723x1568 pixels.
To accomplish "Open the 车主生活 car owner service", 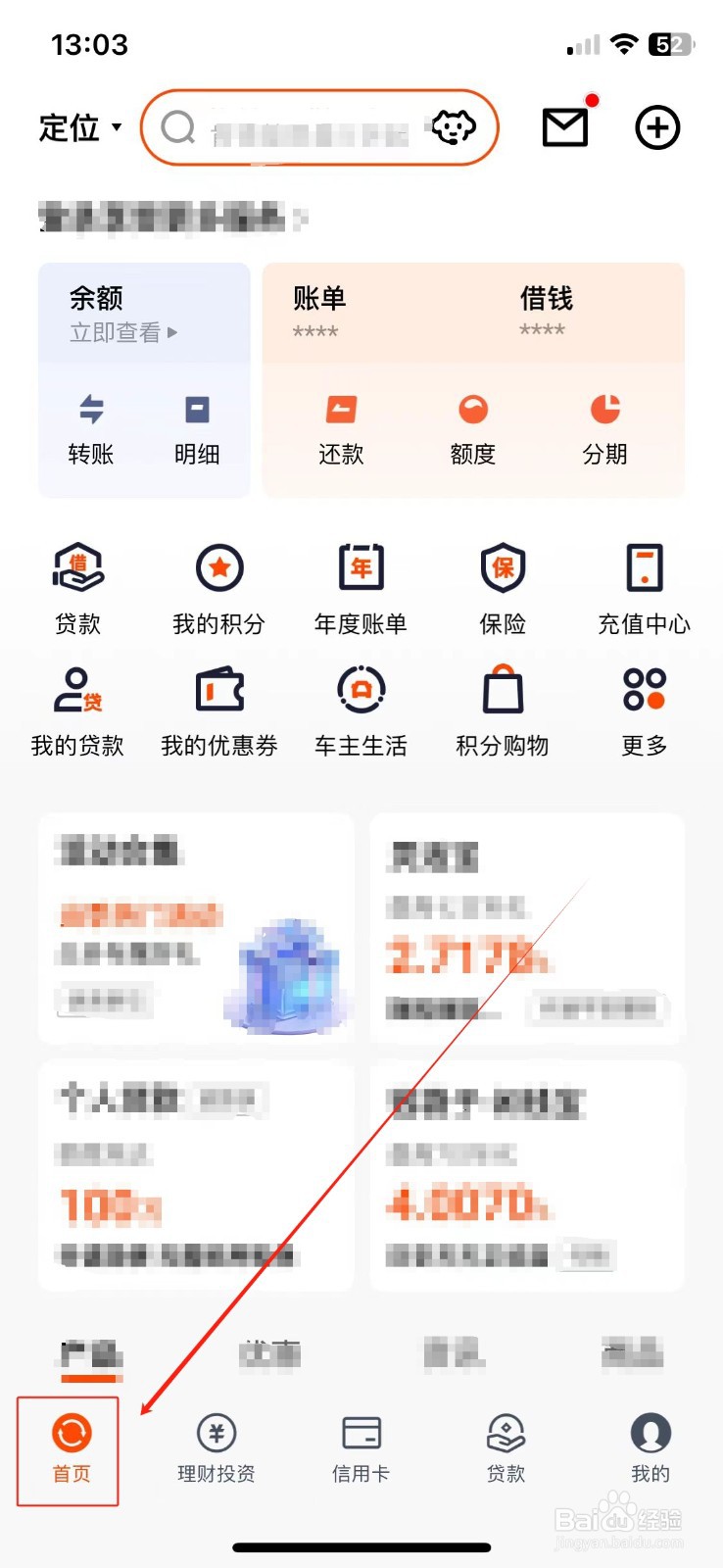I will coord(360,708).
